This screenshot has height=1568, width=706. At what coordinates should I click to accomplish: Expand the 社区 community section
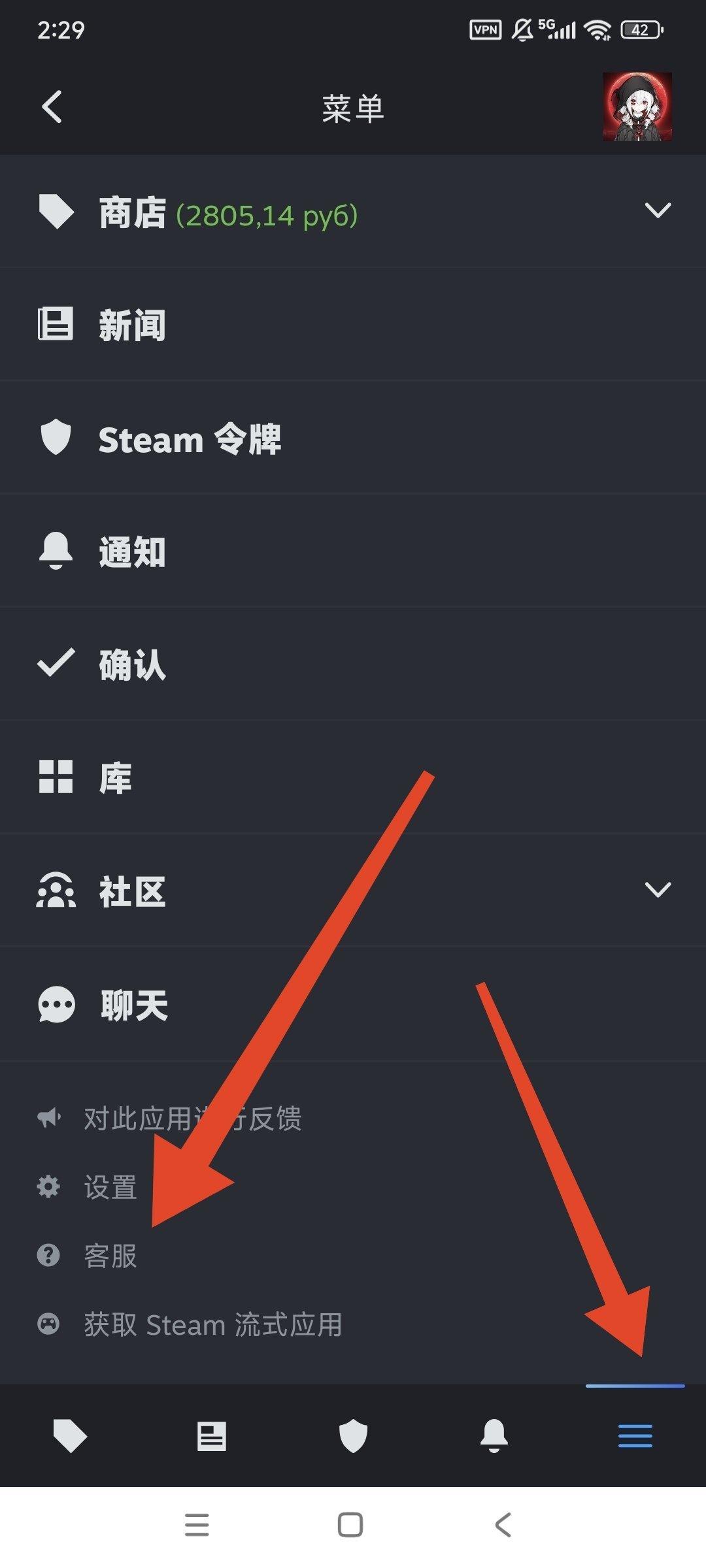coord(657,890)
